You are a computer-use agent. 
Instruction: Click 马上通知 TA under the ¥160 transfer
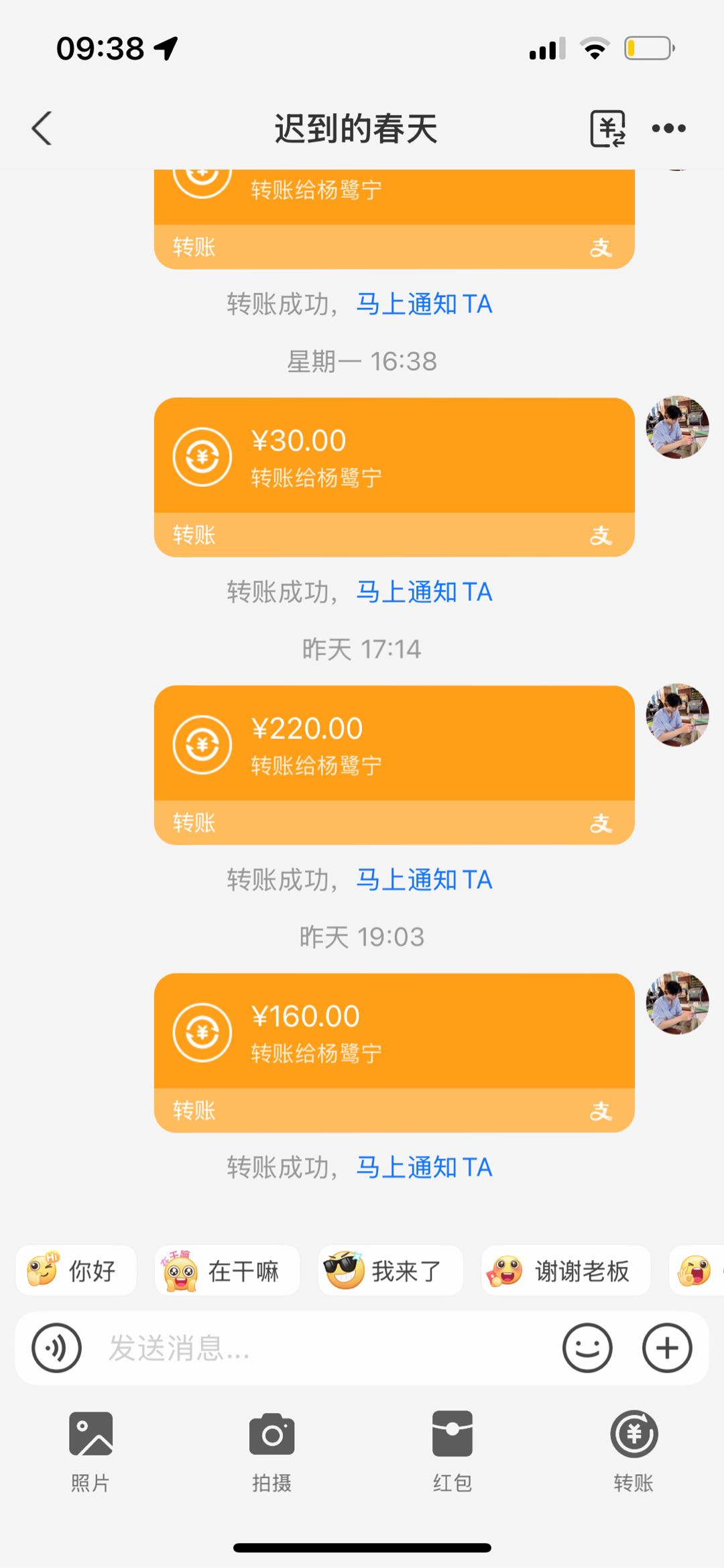point(424,1167)
